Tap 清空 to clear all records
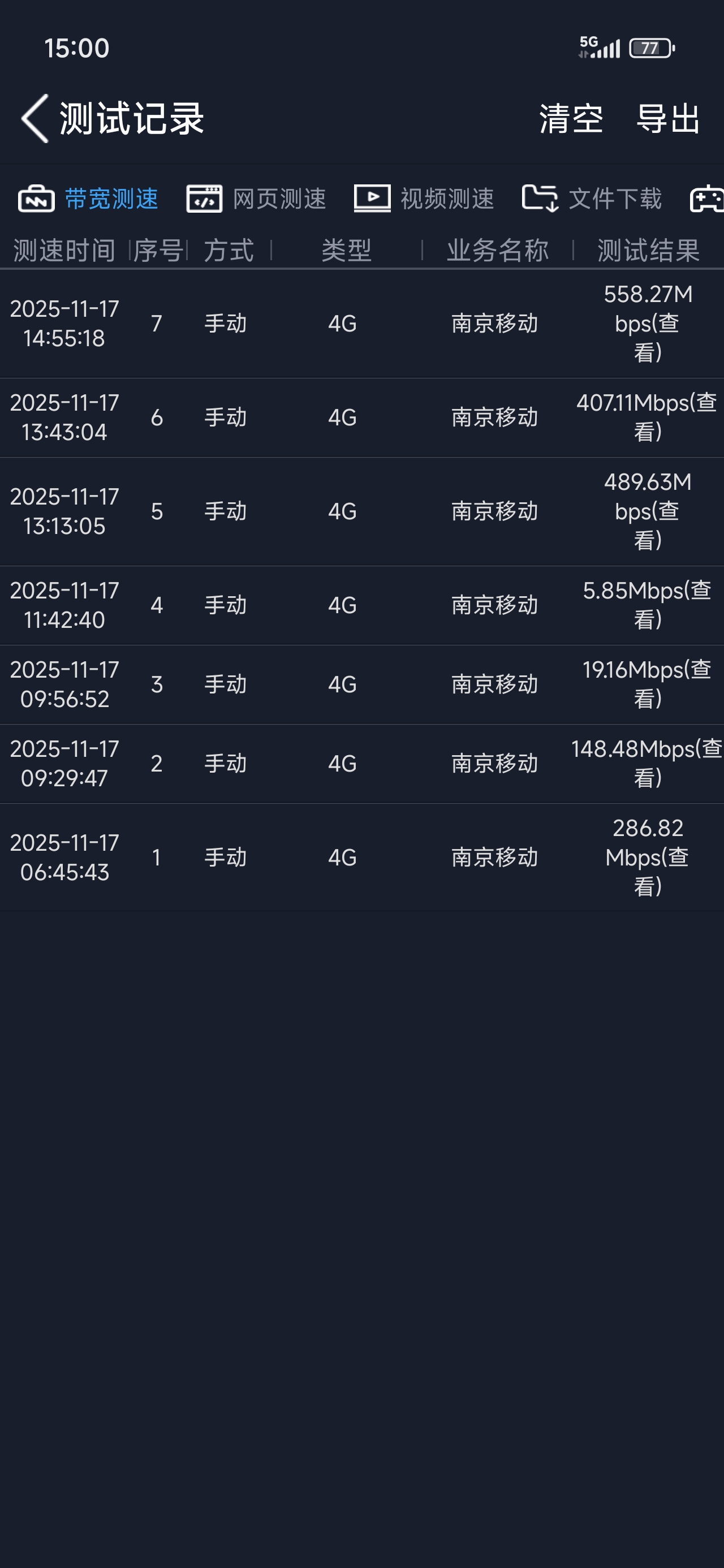The image size is (724, 1568). tap(571, 118)
